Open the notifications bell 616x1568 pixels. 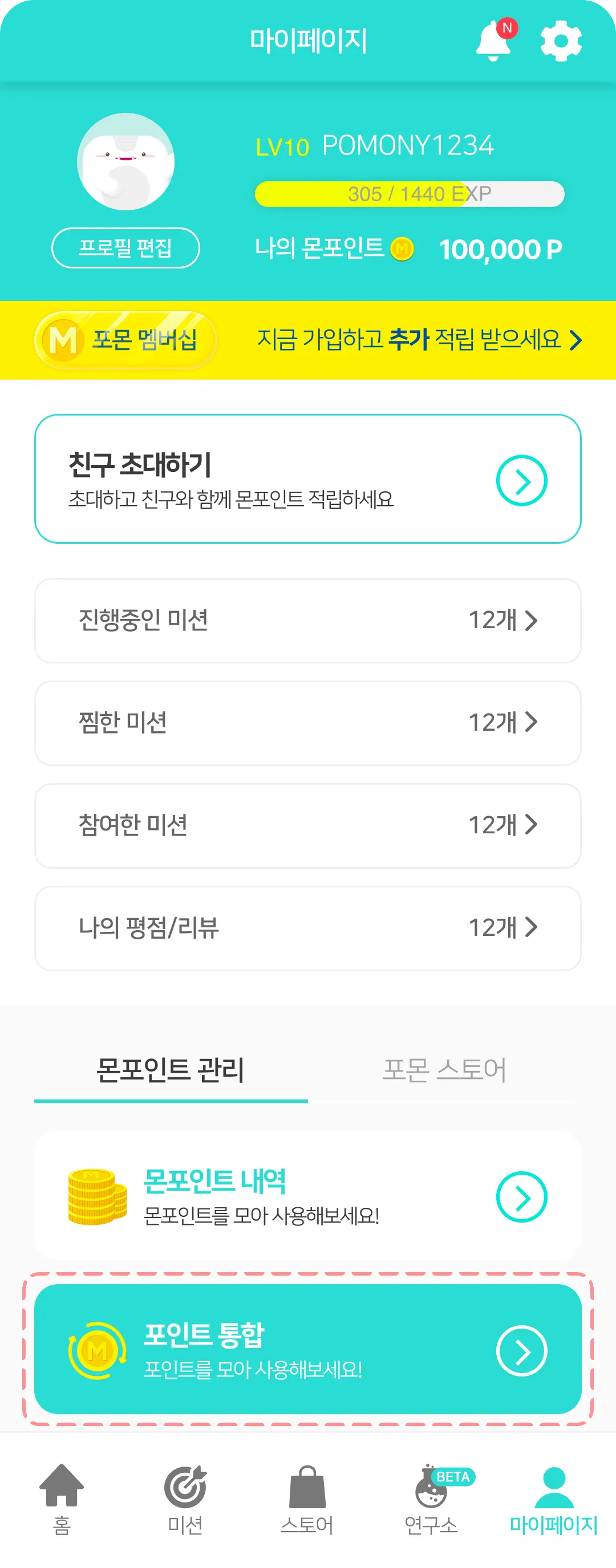click(493, 41)
